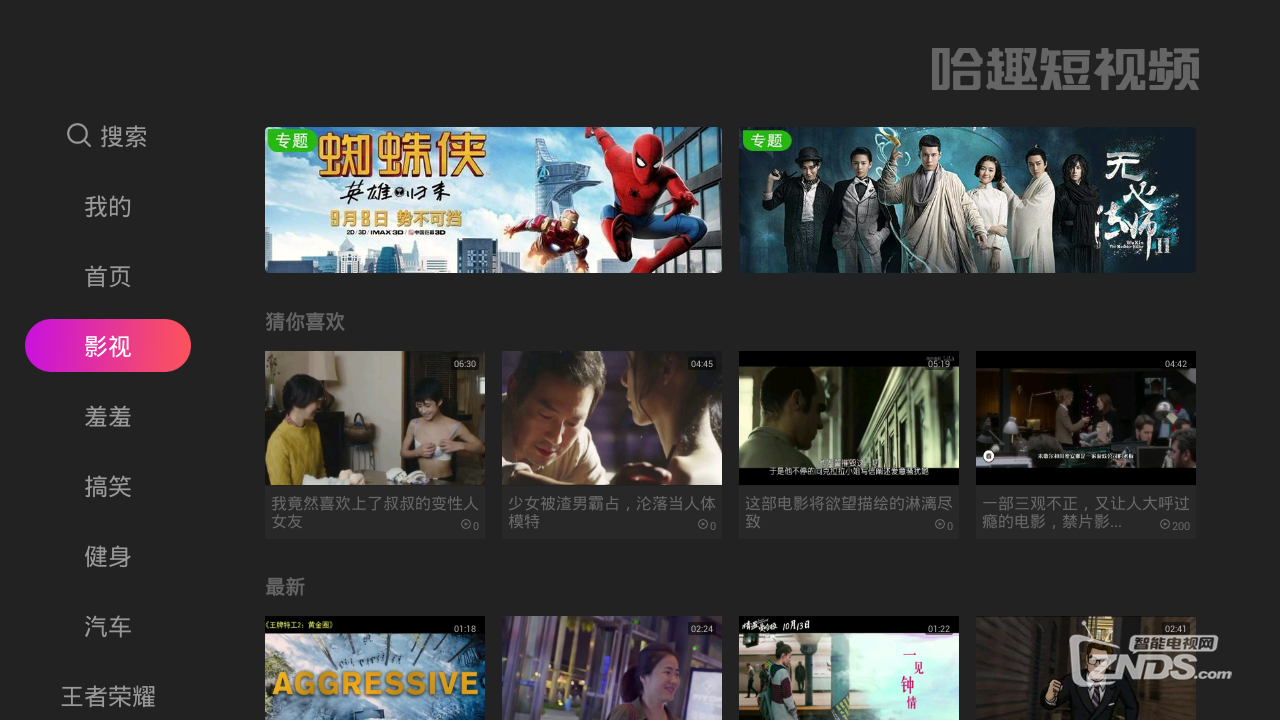Select the 影视 tab
The image size is (1280, 720).
coord(108,346)
